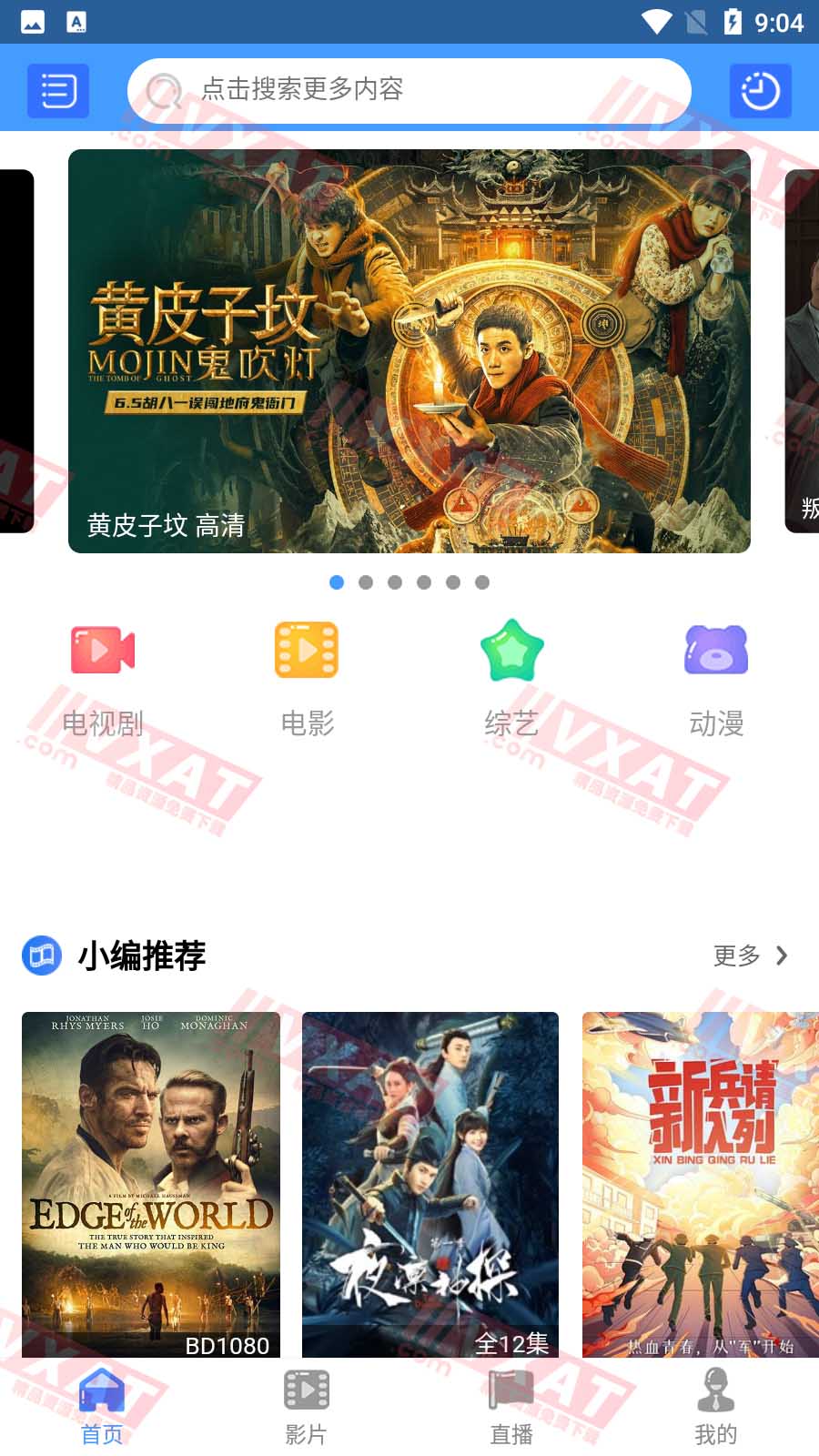Open the Edge of the World BD1080 poster
Screen dimensions: 819x1456
point(150,1183)
